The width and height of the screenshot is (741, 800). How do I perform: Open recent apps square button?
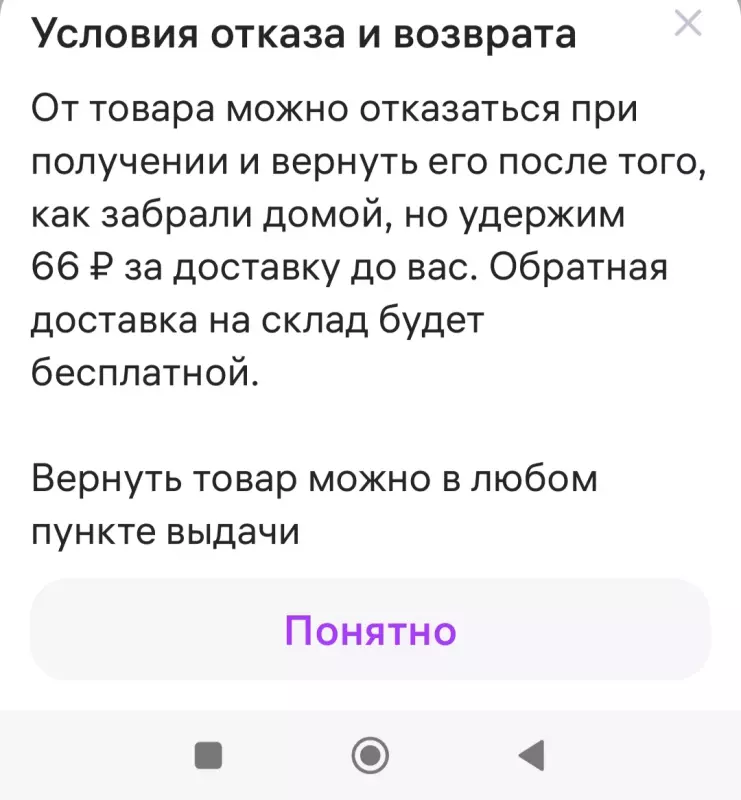pos(208,755)
